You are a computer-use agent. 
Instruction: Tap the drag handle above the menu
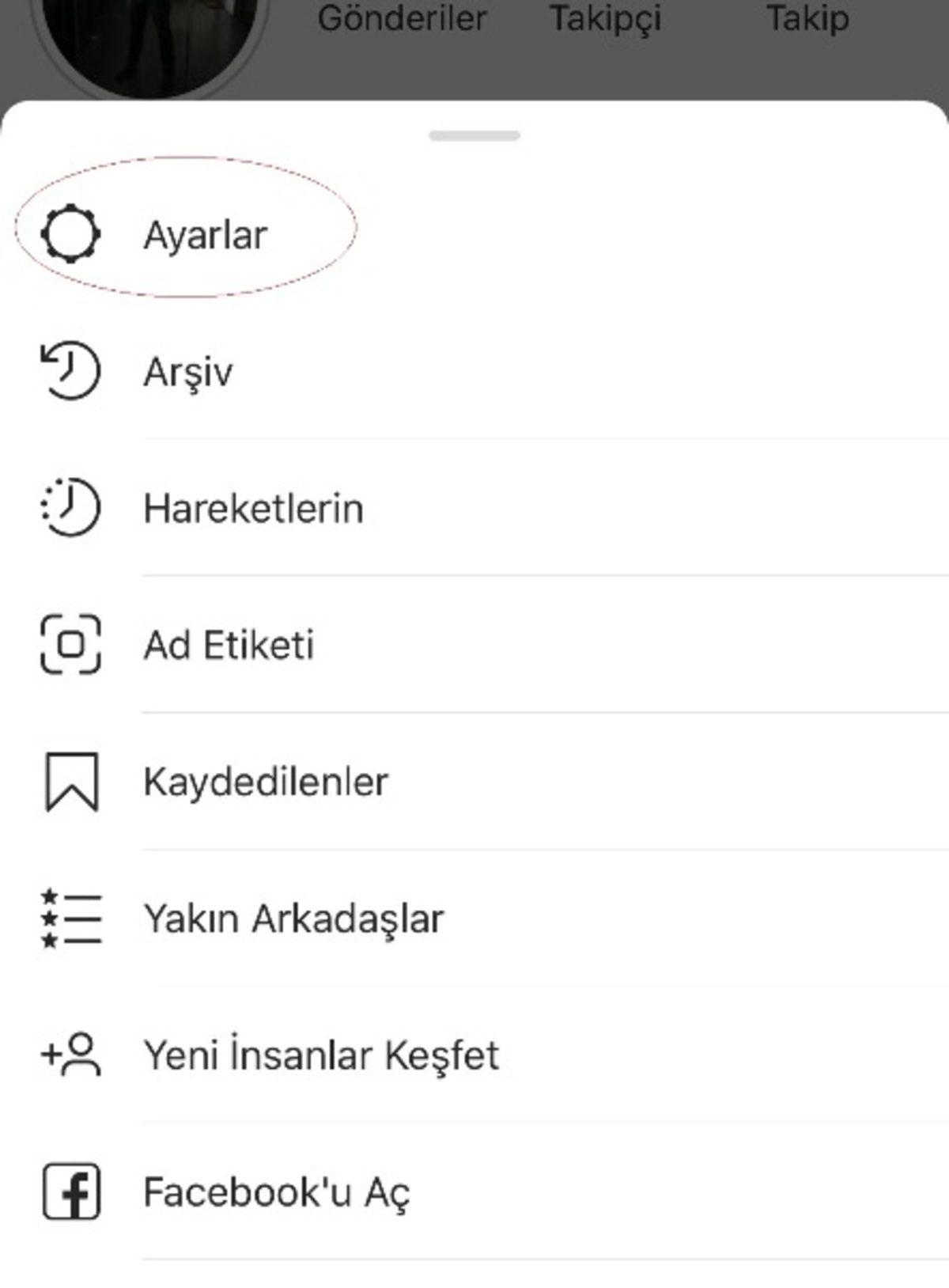coord(475,136)
